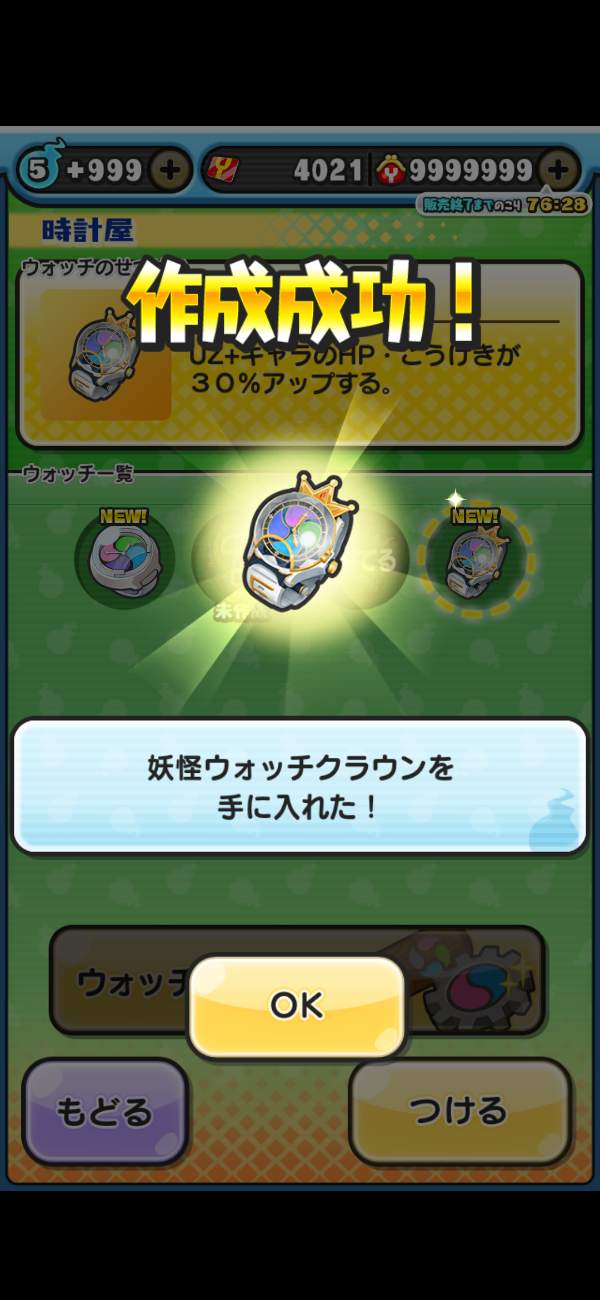This screenshot has width=600, height=1300.
Task: Confirm the creation success with OK
Action: pyautogui.click(x=296, y=1006)
